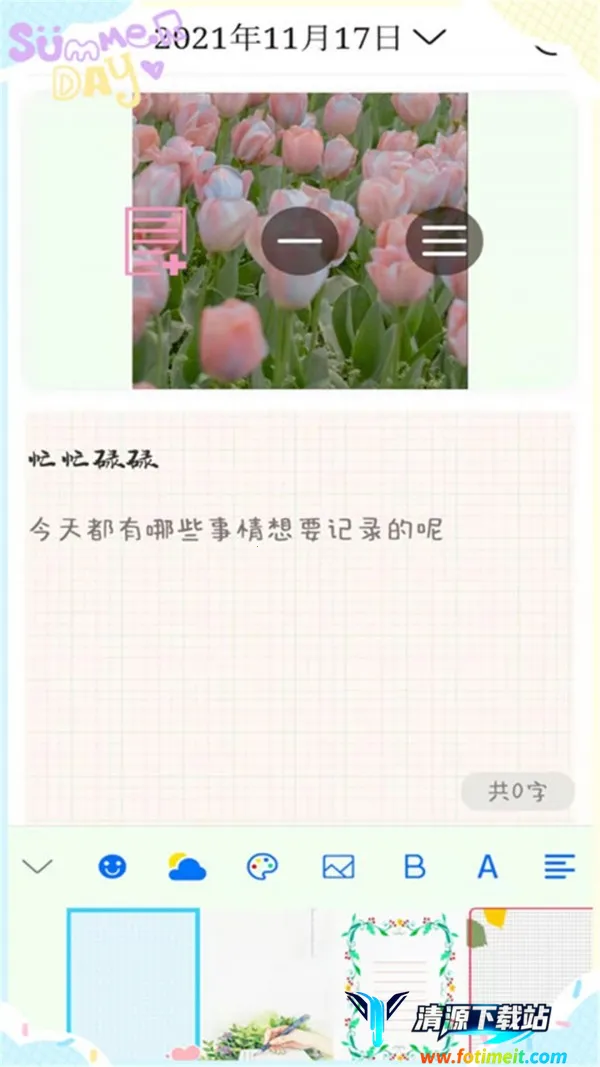Edit the diary title 忙忙碌碌

pyautogui.click(x=94, y=460)
